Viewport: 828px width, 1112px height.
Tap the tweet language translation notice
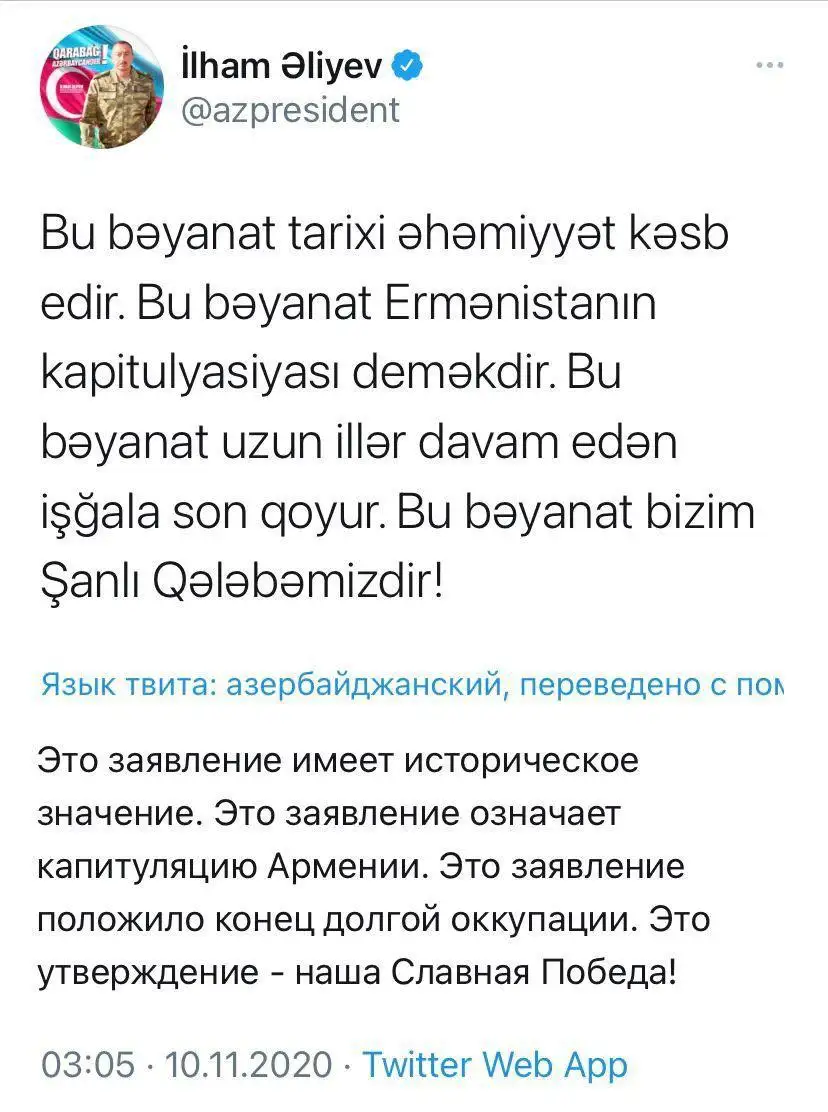pos(412,687)
